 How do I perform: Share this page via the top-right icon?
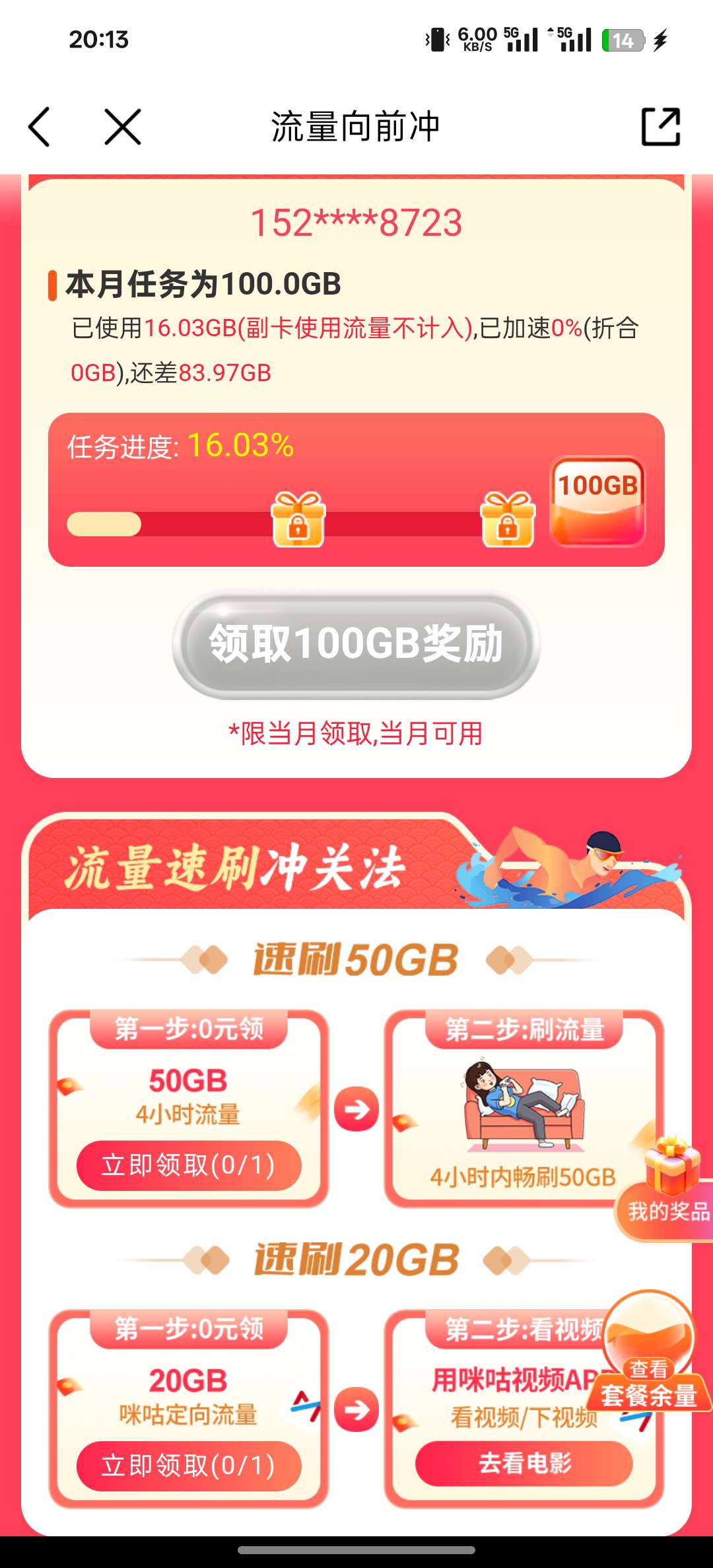click(660, 126)
